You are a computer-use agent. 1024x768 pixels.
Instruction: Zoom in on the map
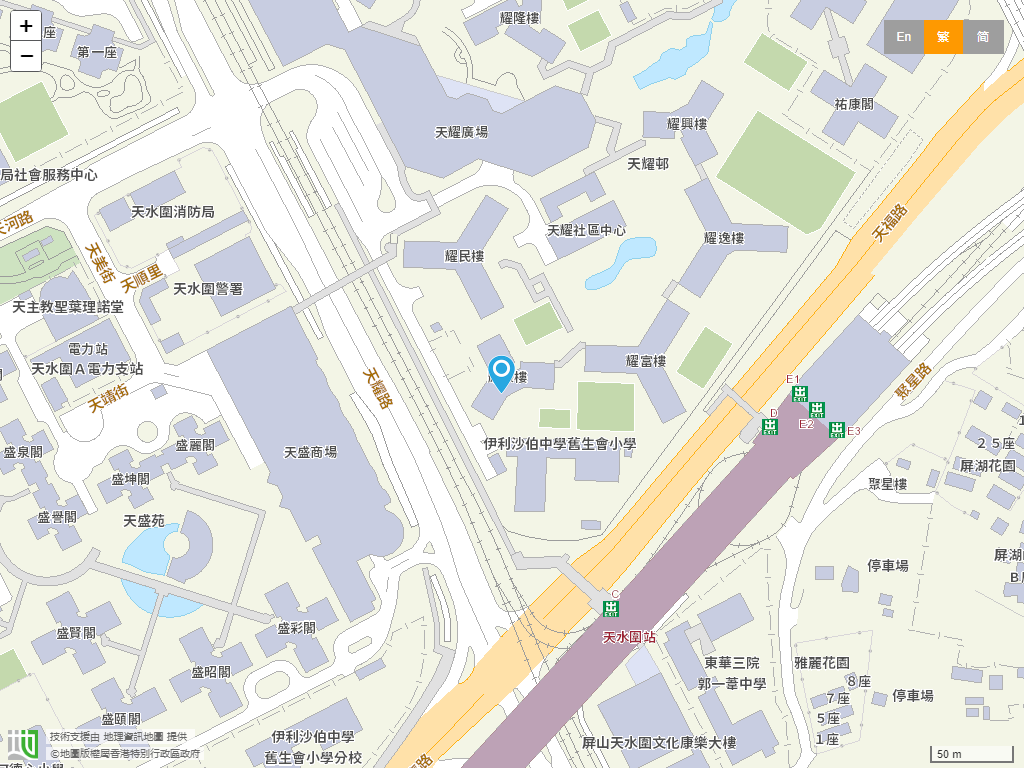(x=26, y=27)
